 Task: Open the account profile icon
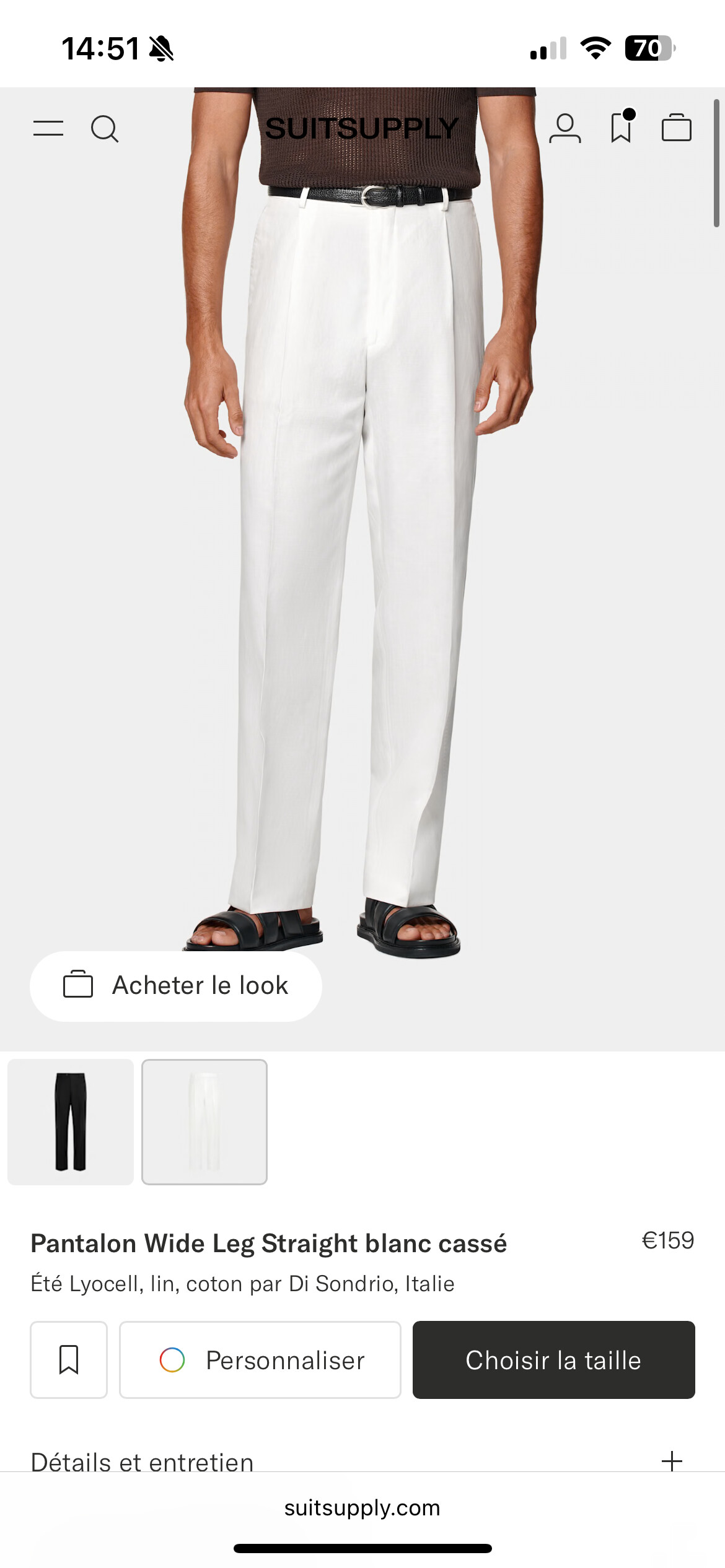[565, 128]
